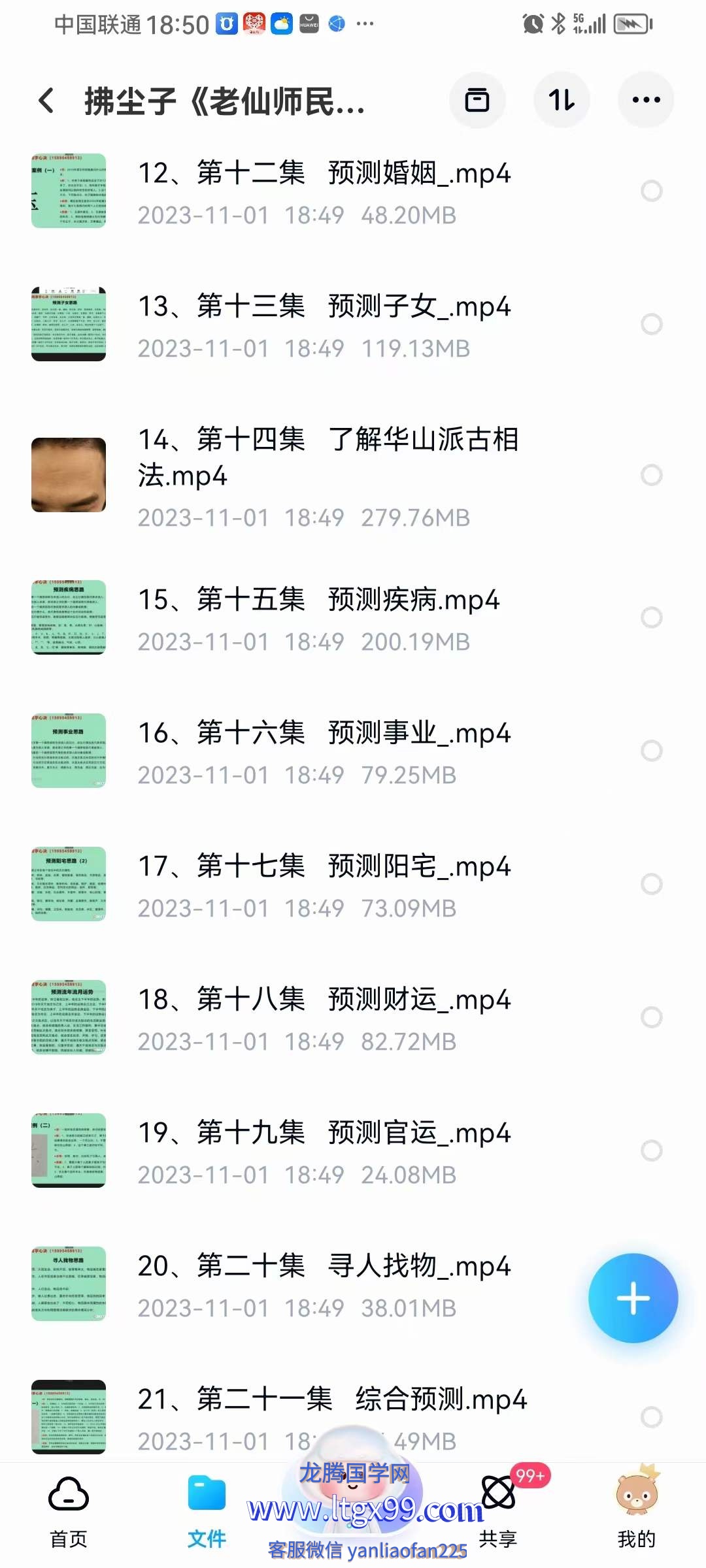Play 14、第十四集 了解华山派古相法
Viewport: 706px width, 1568px height.
pyautogui.click(x=328, y=457)
